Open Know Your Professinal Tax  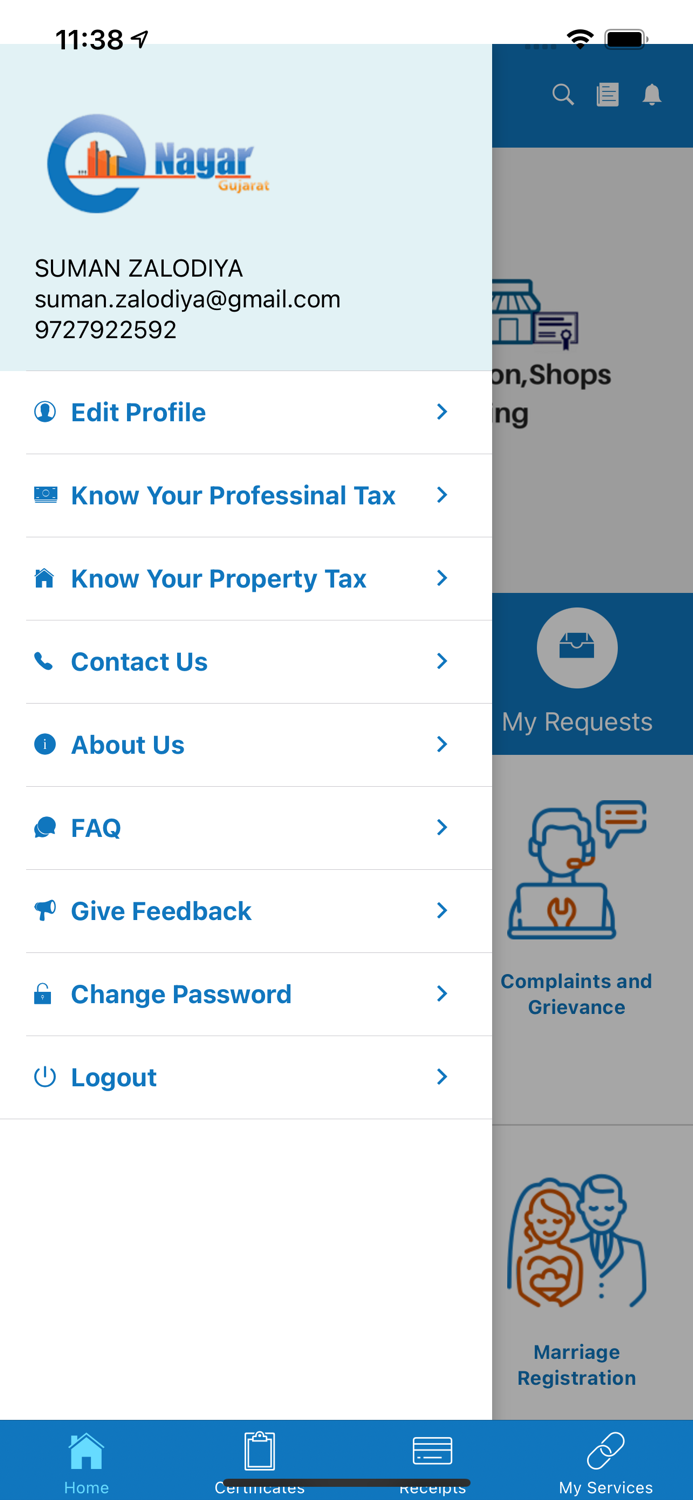coord(246,495)
